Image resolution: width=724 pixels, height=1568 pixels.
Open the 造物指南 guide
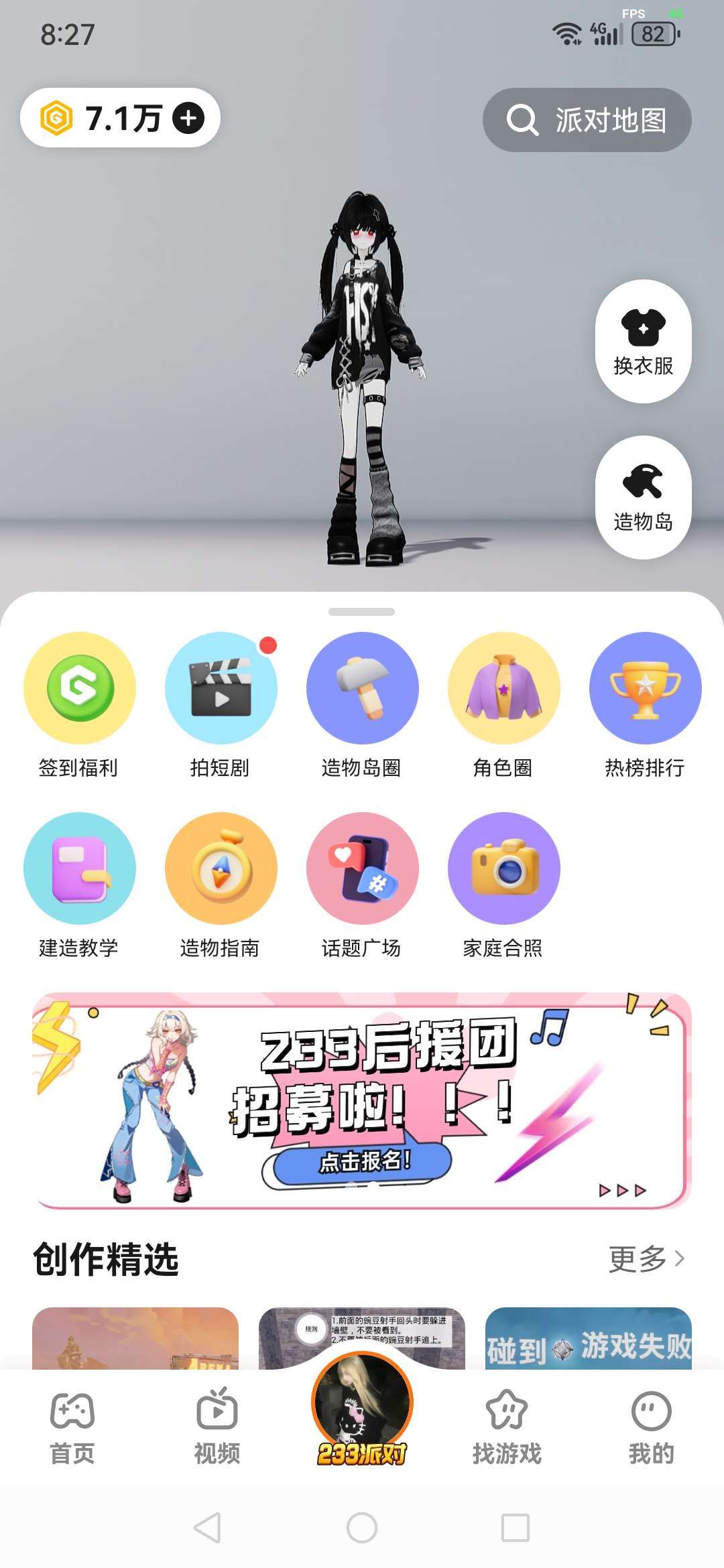221,868
